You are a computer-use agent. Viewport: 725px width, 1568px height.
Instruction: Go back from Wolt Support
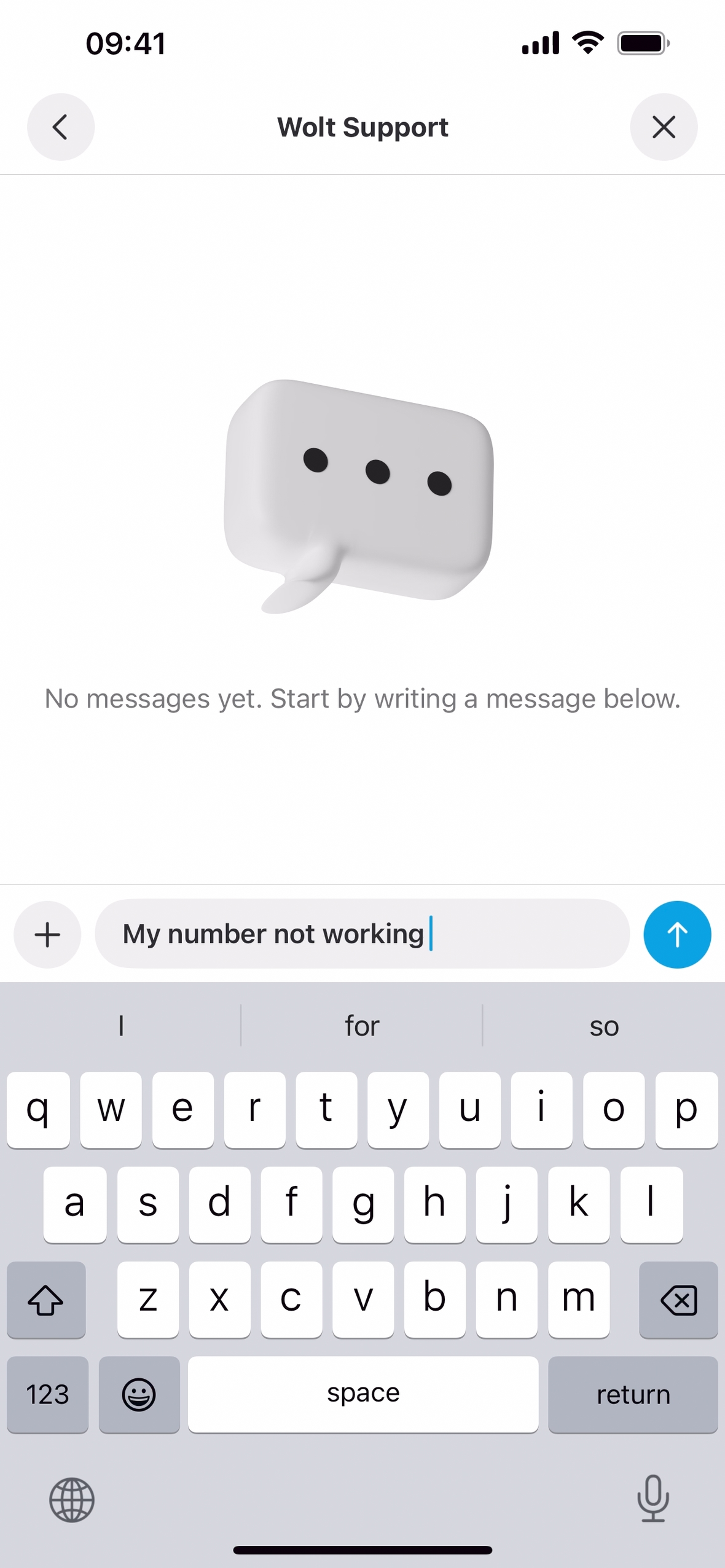pos(60,127)
